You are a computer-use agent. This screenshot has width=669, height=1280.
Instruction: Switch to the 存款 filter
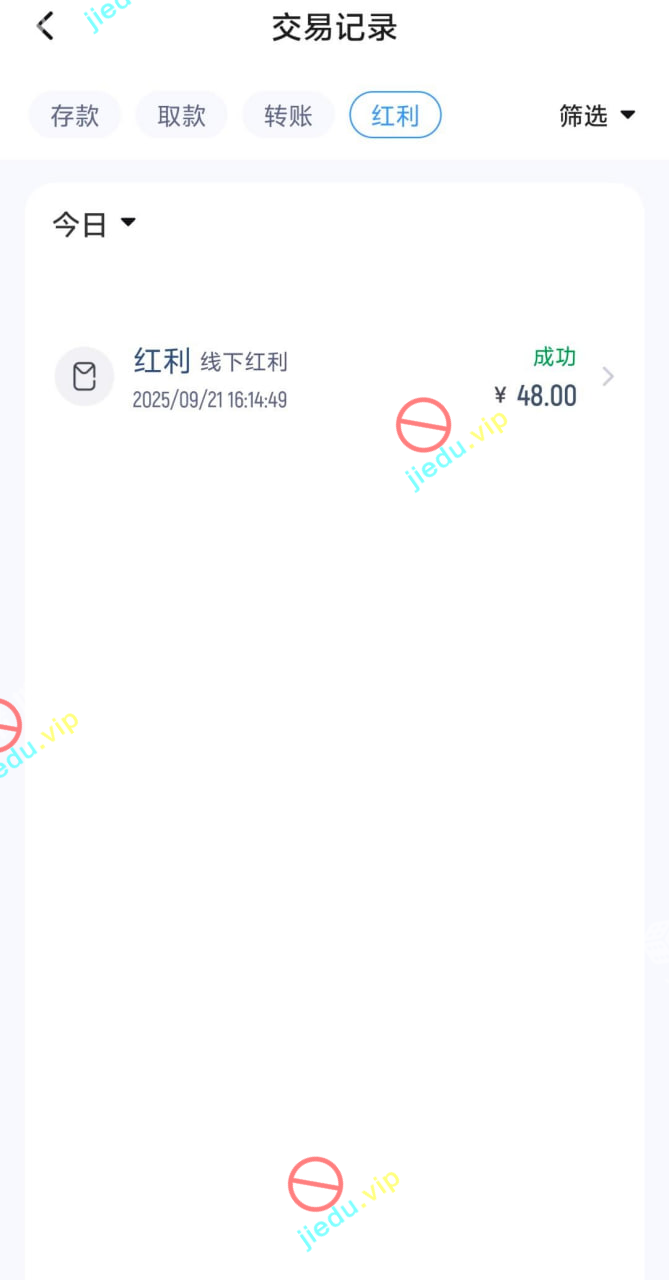point(75,116)
